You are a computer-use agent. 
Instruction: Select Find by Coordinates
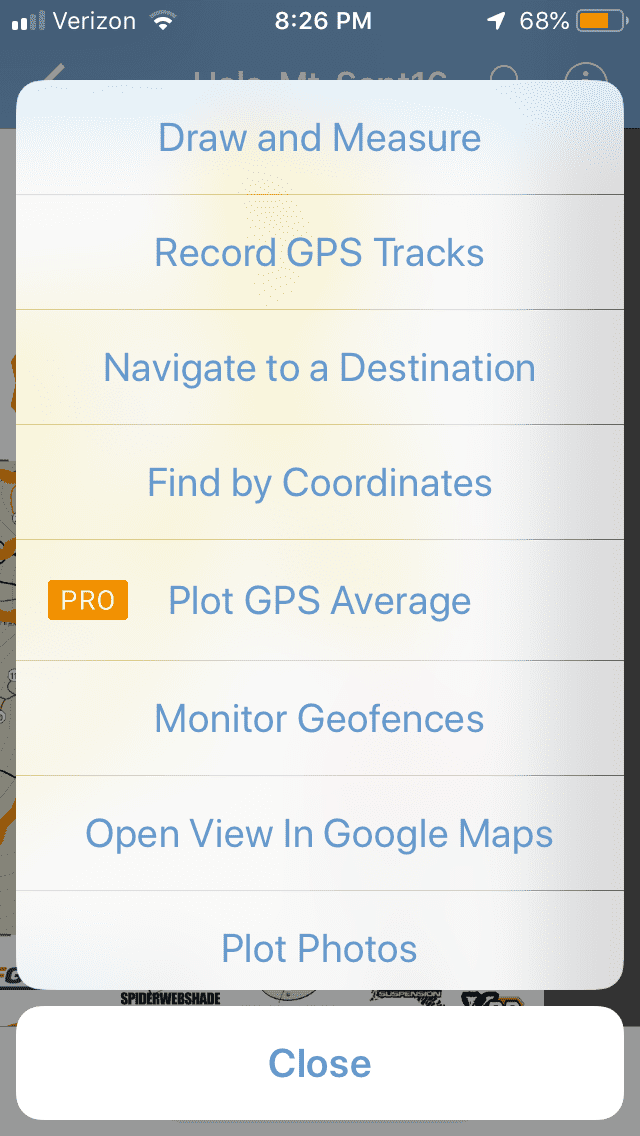[320, 483]
